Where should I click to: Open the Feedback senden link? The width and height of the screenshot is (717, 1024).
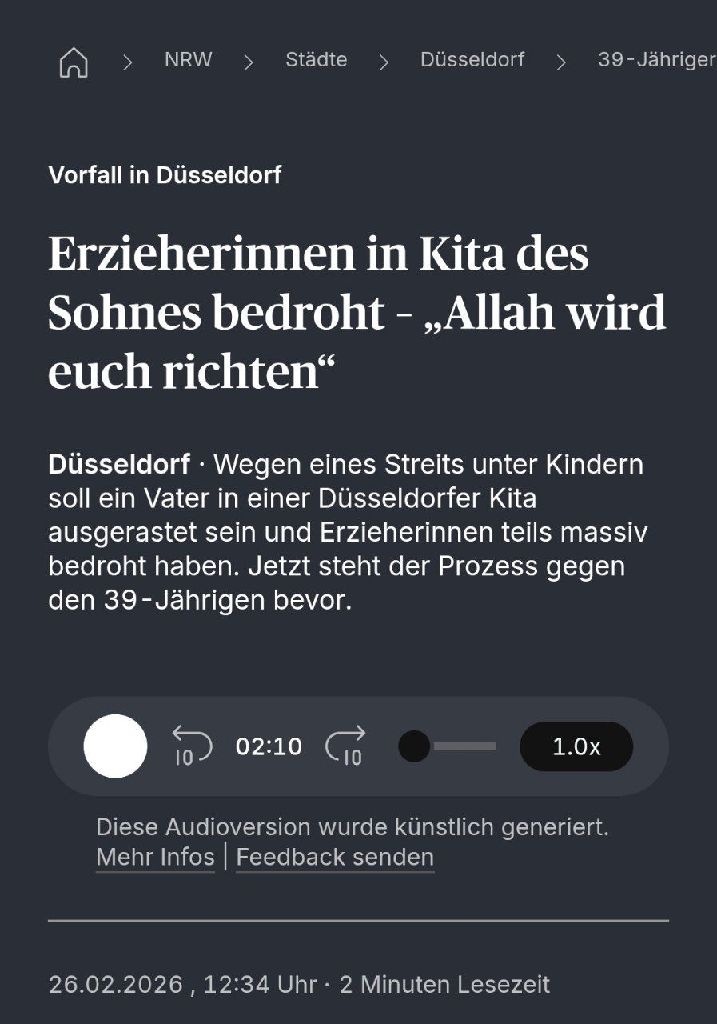pos(335,857)
